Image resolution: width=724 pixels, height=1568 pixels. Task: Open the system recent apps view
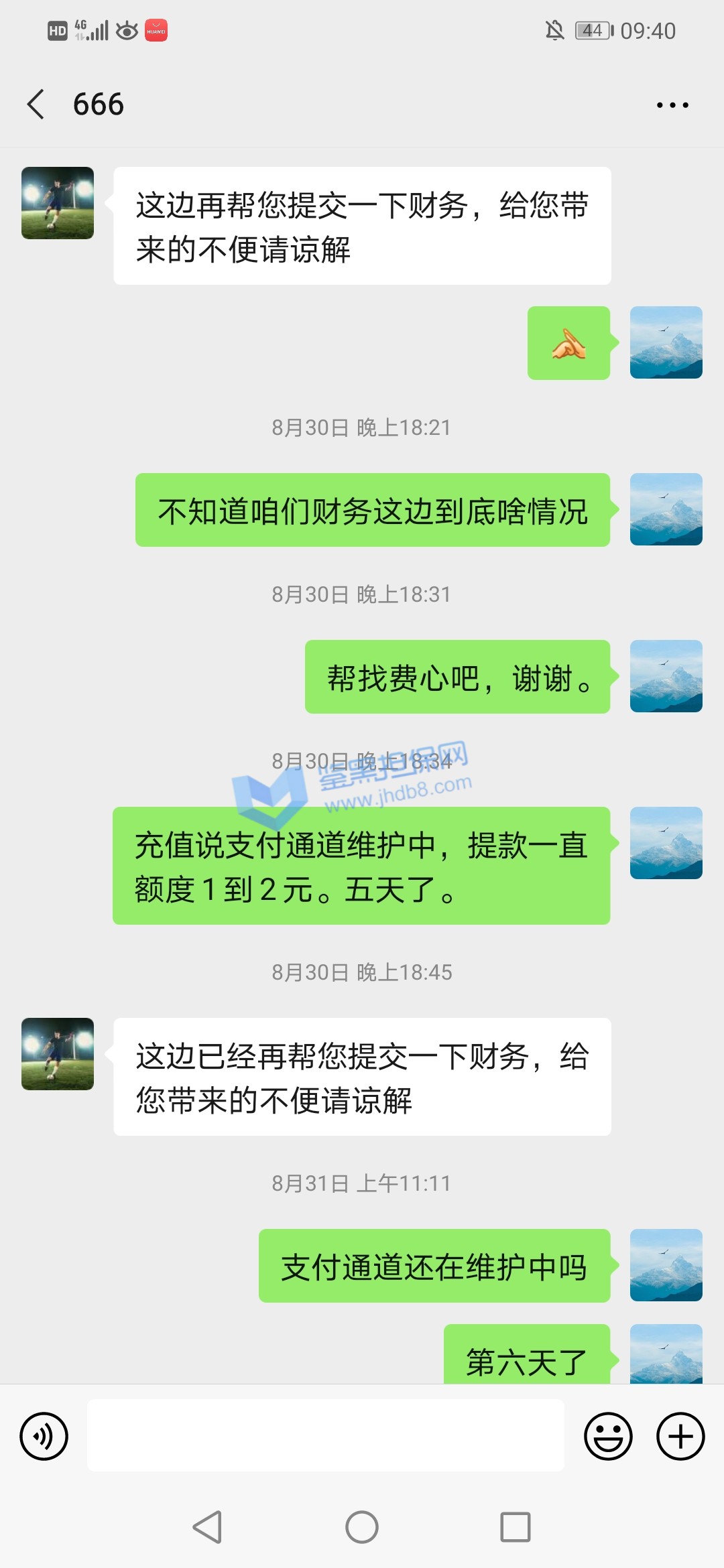(515, 1527)
